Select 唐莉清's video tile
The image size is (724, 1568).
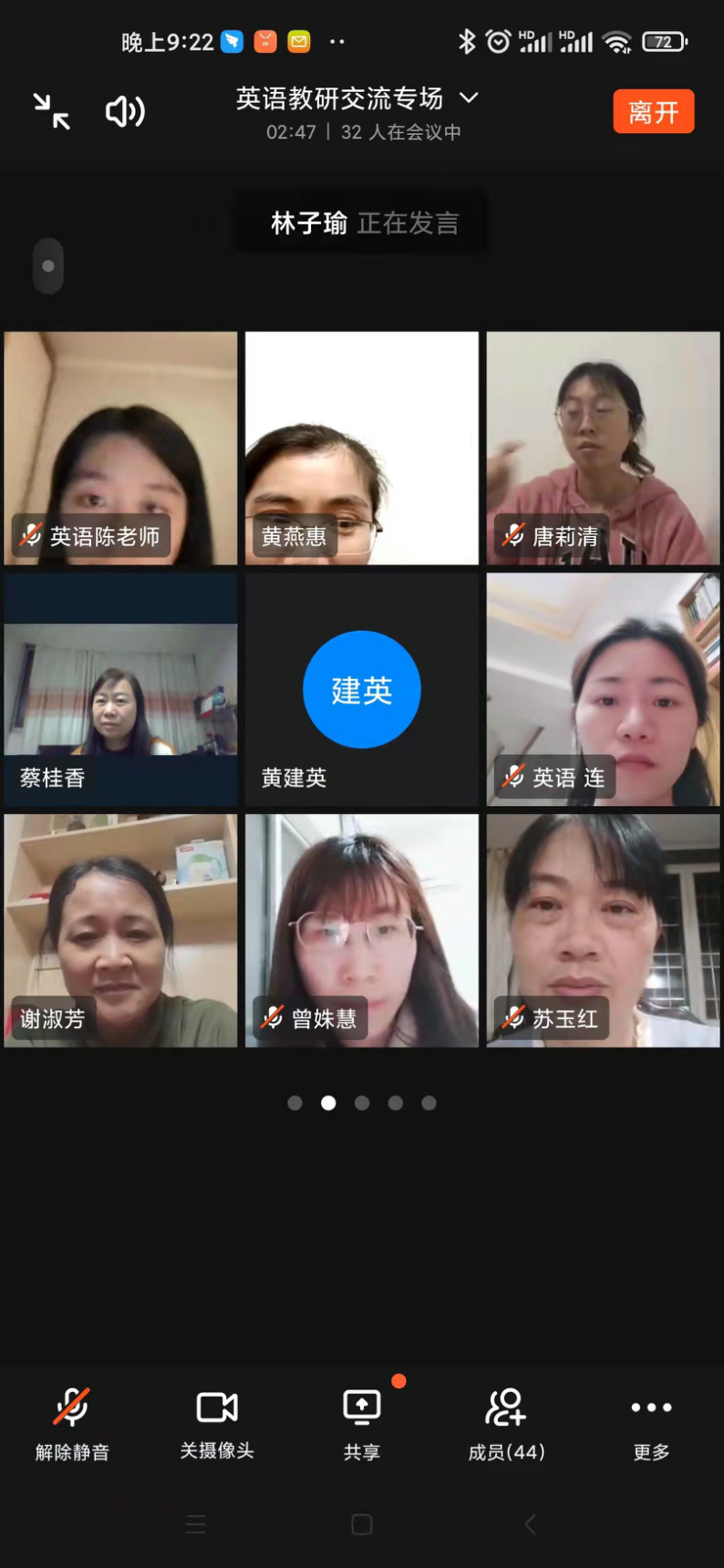(603, 448)
